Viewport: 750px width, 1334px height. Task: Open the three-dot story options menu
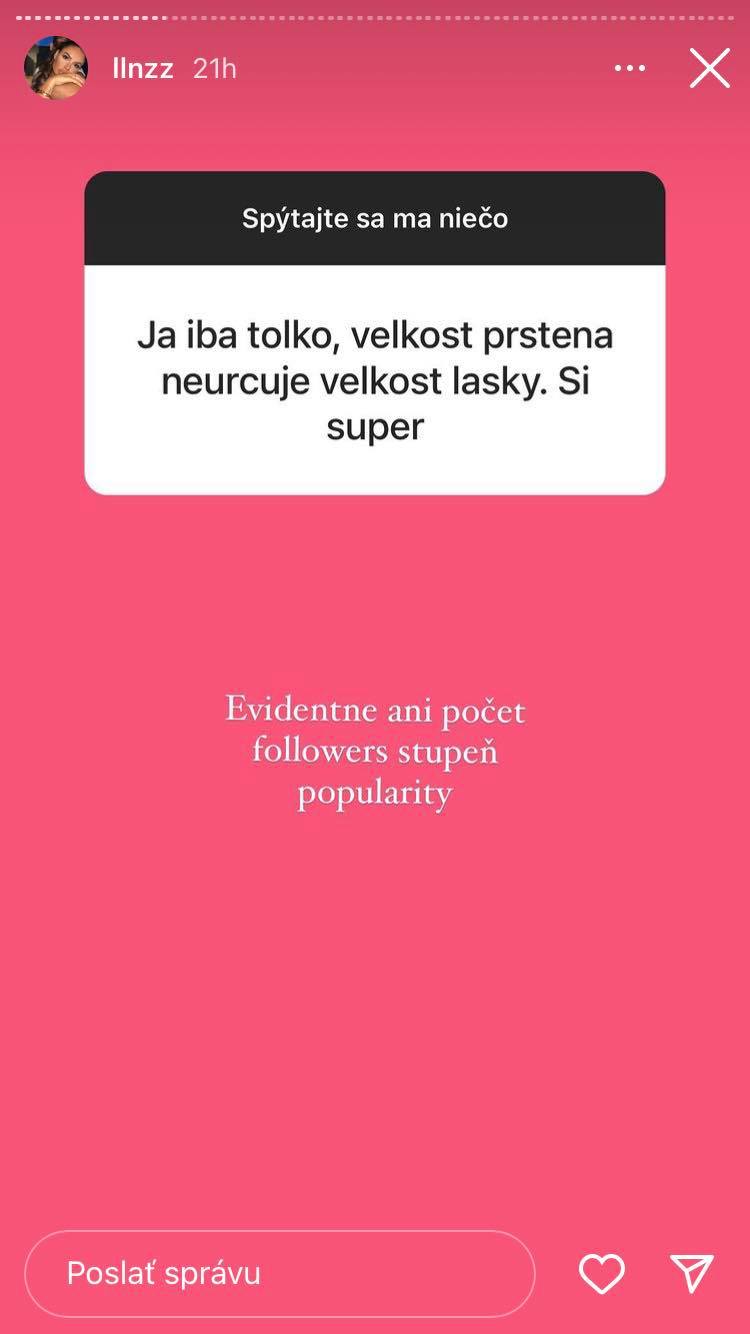630,69
